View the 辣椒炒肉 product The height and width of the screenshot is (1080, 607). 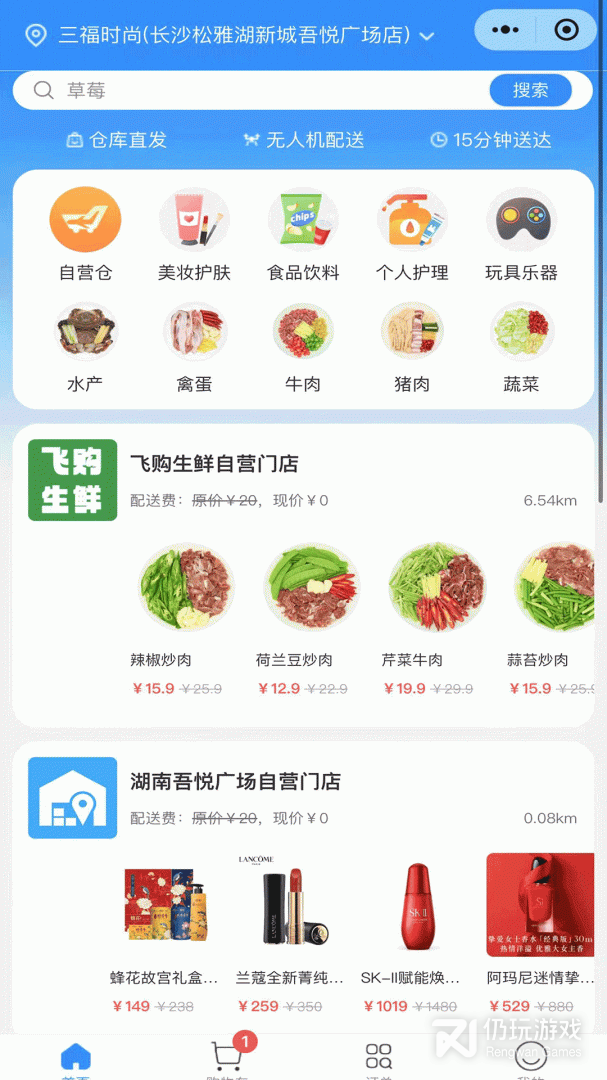(x=185, y=600)
